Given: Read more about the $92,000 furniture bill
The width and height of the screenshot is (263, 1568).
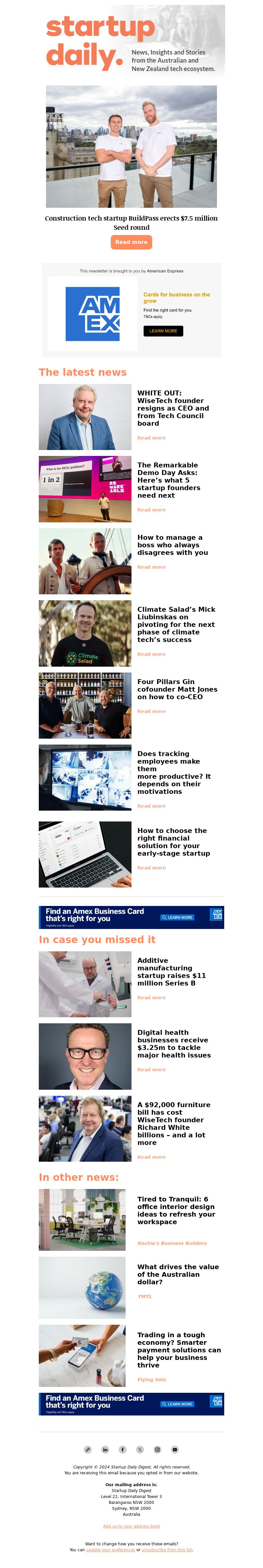Looking at the screenshot, I should click(151, 1157).
